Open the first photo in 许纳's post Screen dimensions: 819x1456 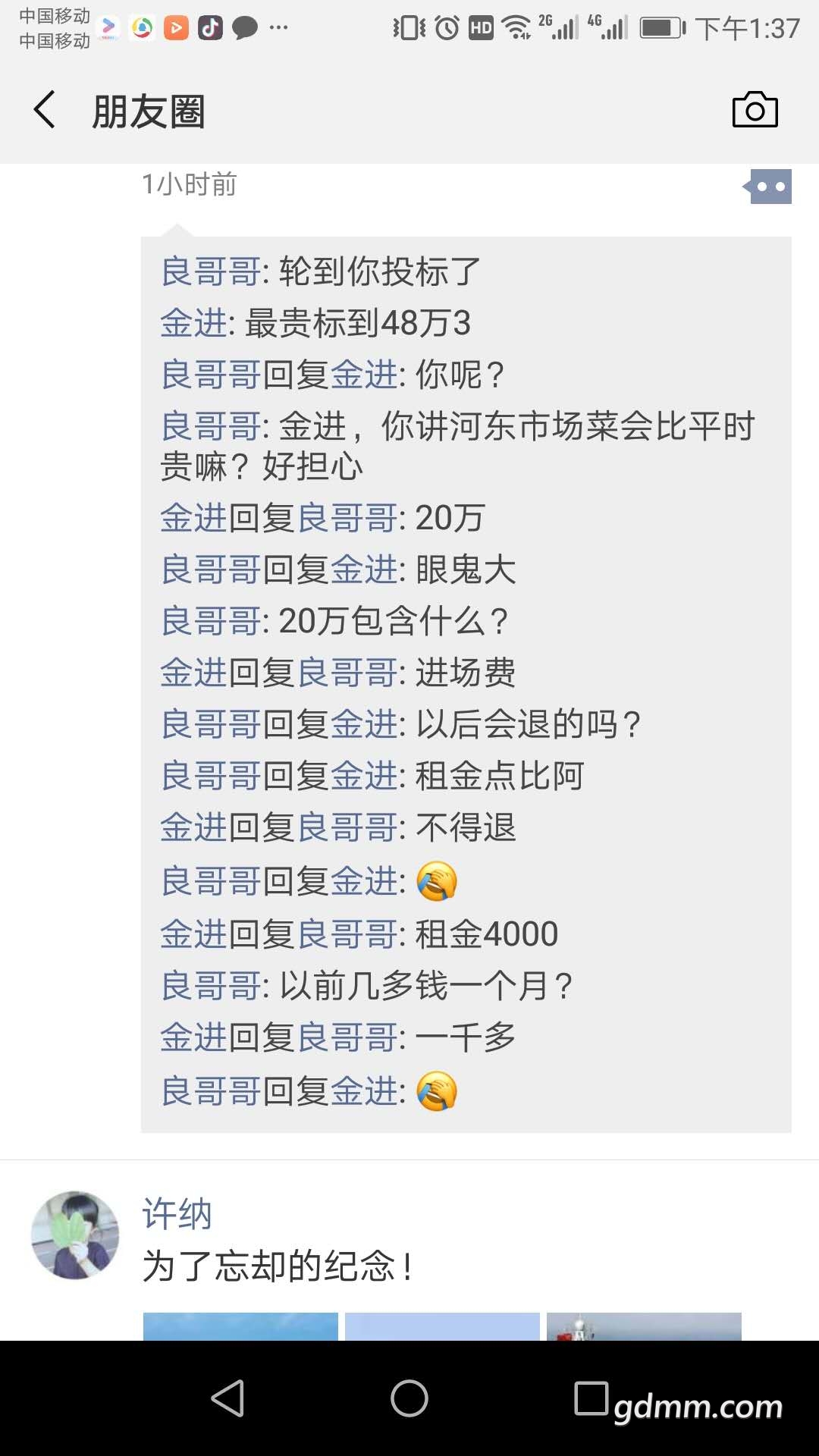pos(240,1326)
